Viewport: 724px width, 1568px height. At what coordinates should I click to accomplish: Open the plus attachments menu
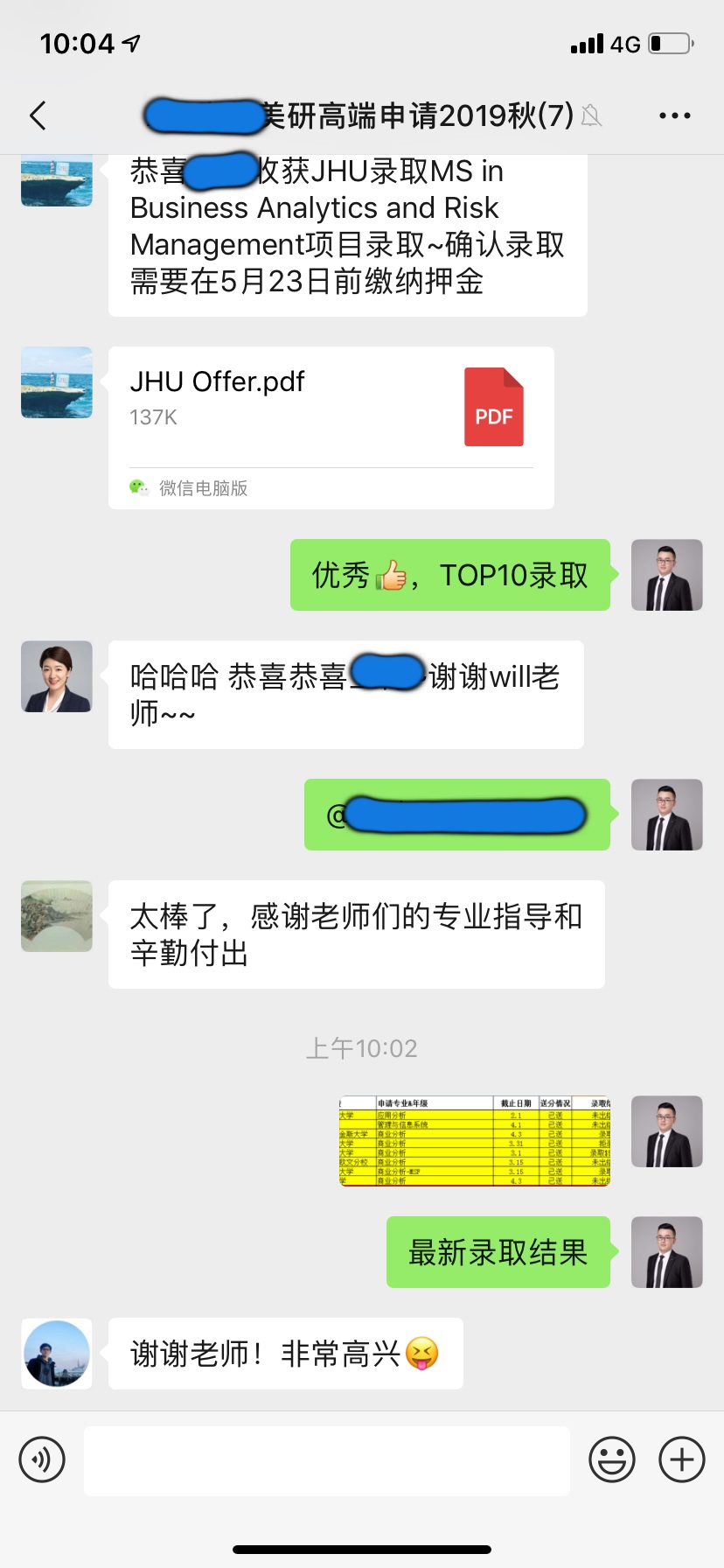click(682, 1459)
